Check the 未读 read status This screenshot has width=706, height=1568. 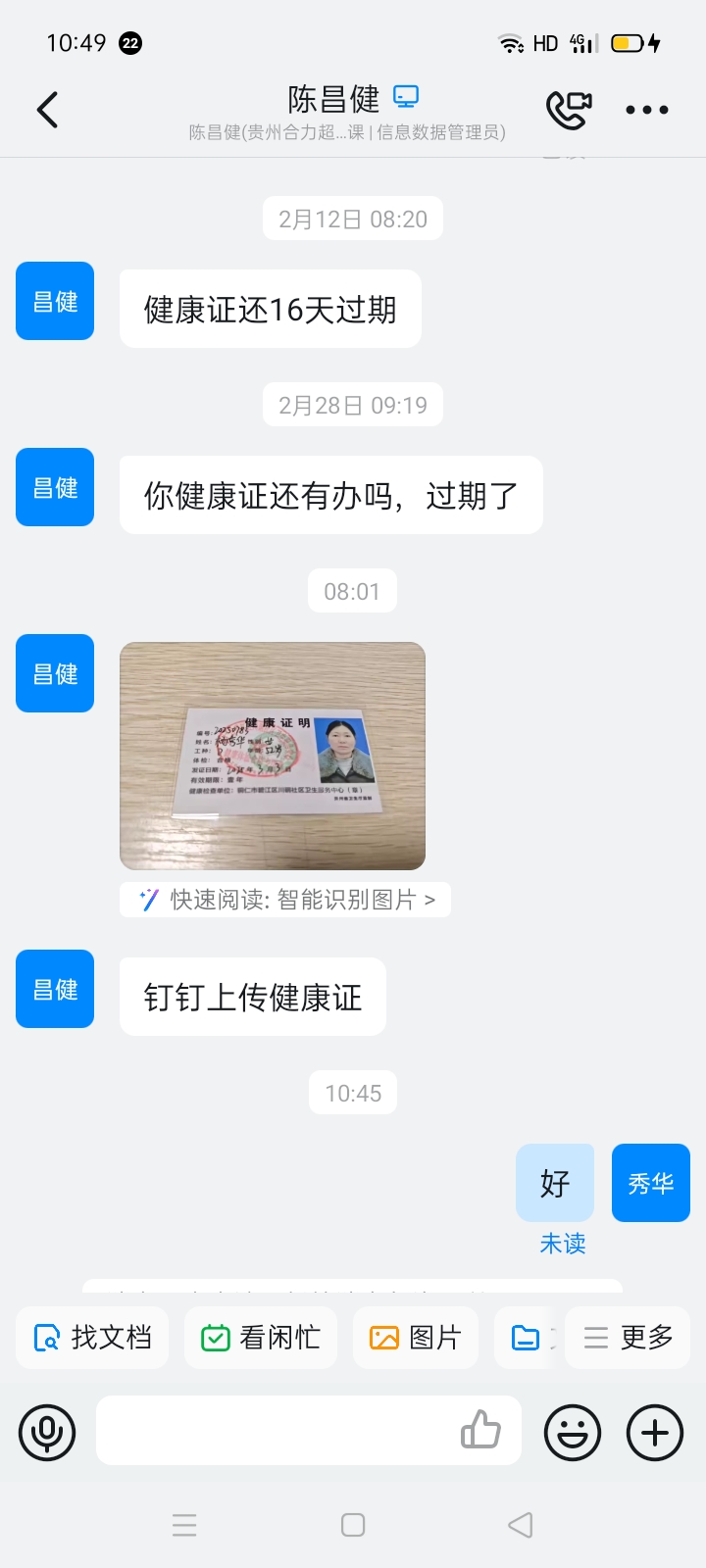[563, 1244]
